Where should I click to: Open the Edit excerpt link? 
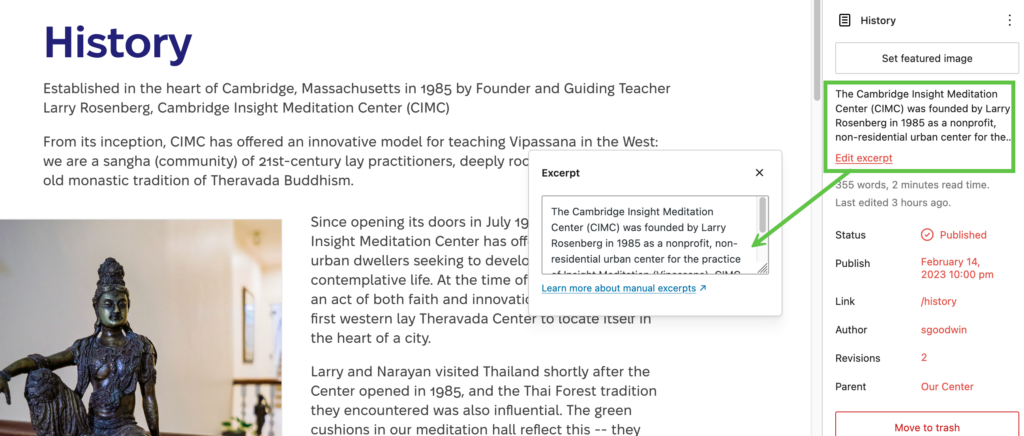pos(864,158)
